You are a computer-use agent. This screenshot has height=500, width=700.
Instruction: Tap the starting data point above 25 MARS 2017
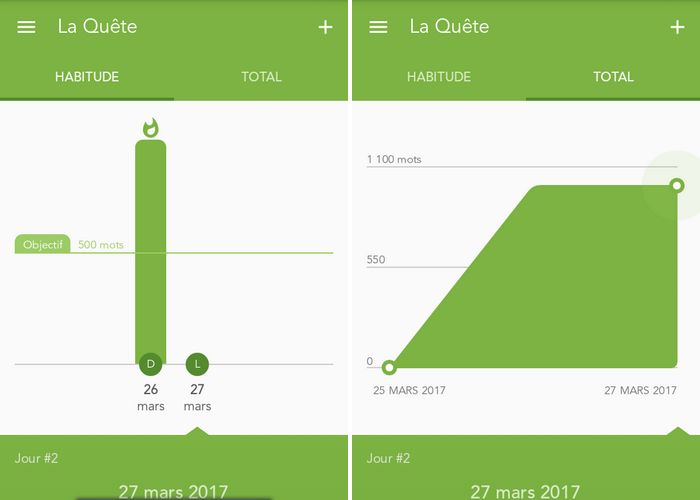click(389, 367)
